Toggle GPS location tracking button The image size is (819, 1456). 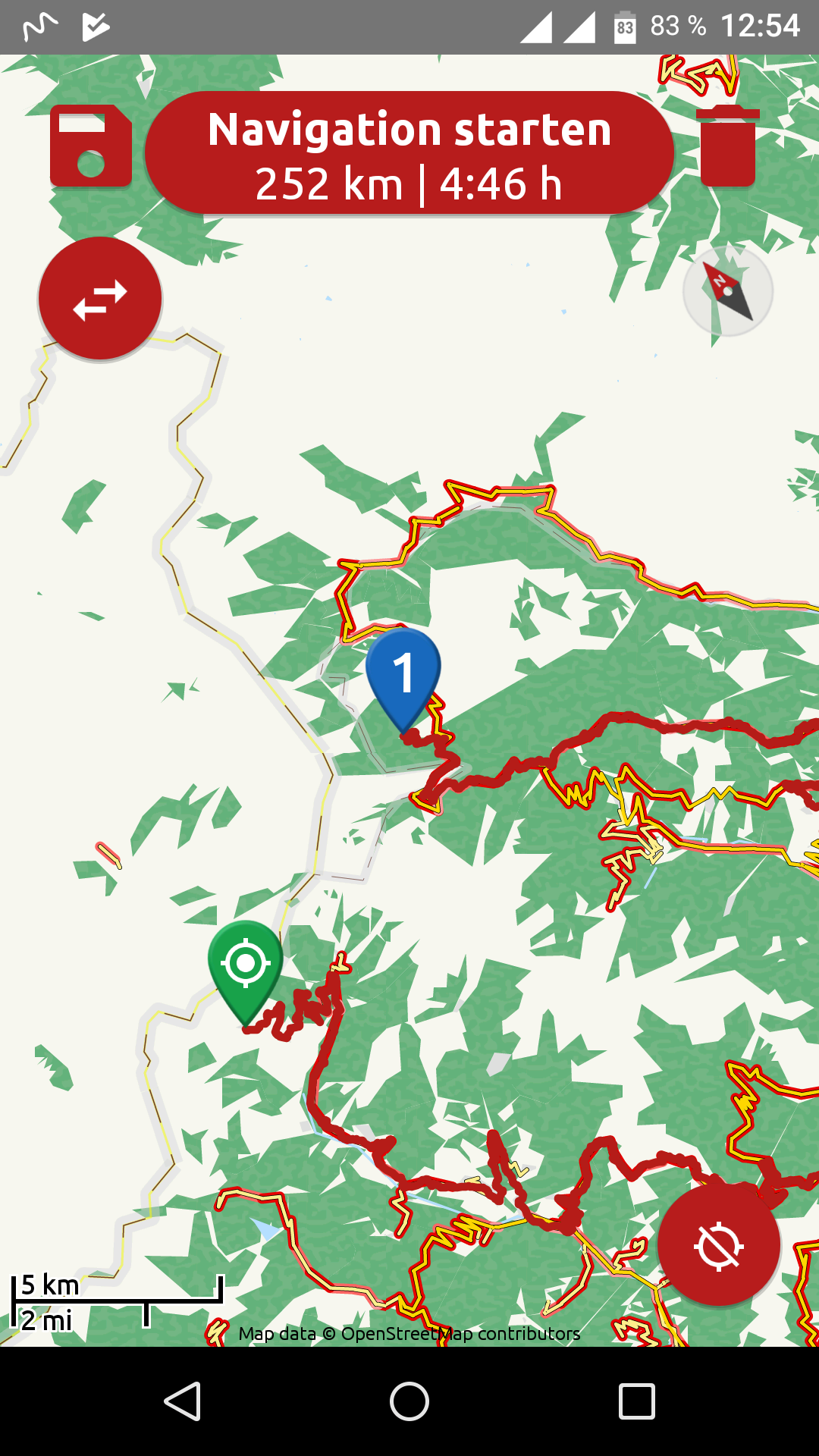tap(718, 1245)
